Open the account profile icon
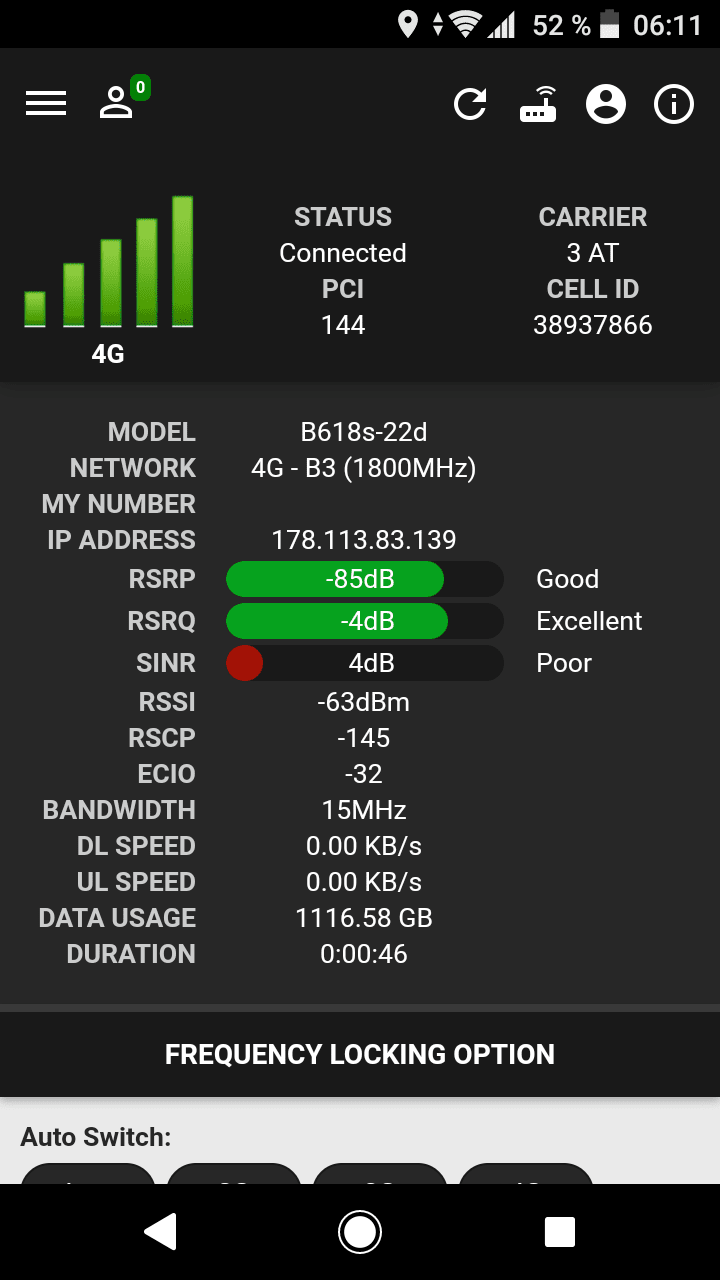Image resolution: width=720 pixels, height=1280 pixels. click(606, 104)
